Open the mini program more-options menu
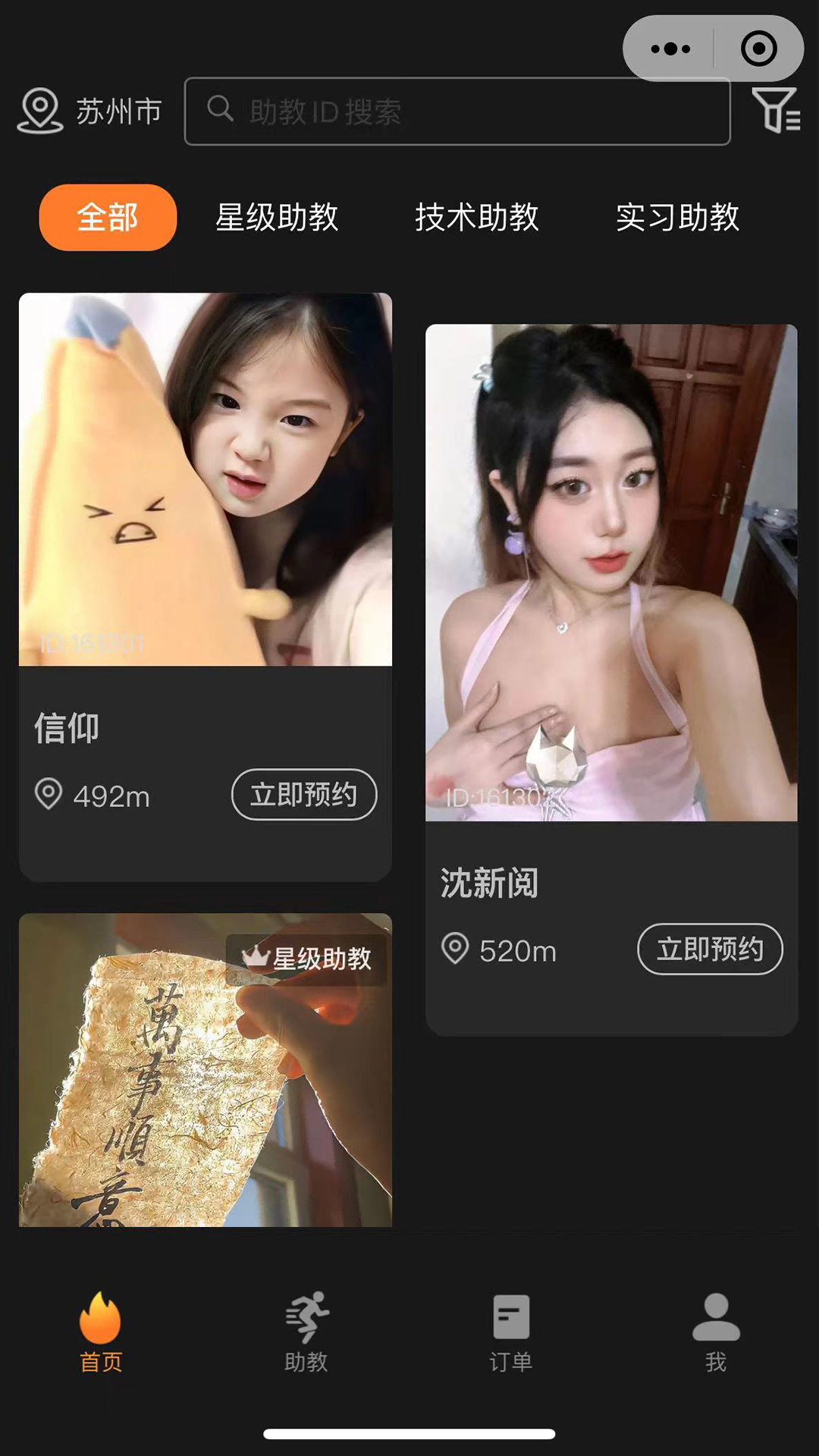Screen dimensions: 819x1456 tap(670, 49)
